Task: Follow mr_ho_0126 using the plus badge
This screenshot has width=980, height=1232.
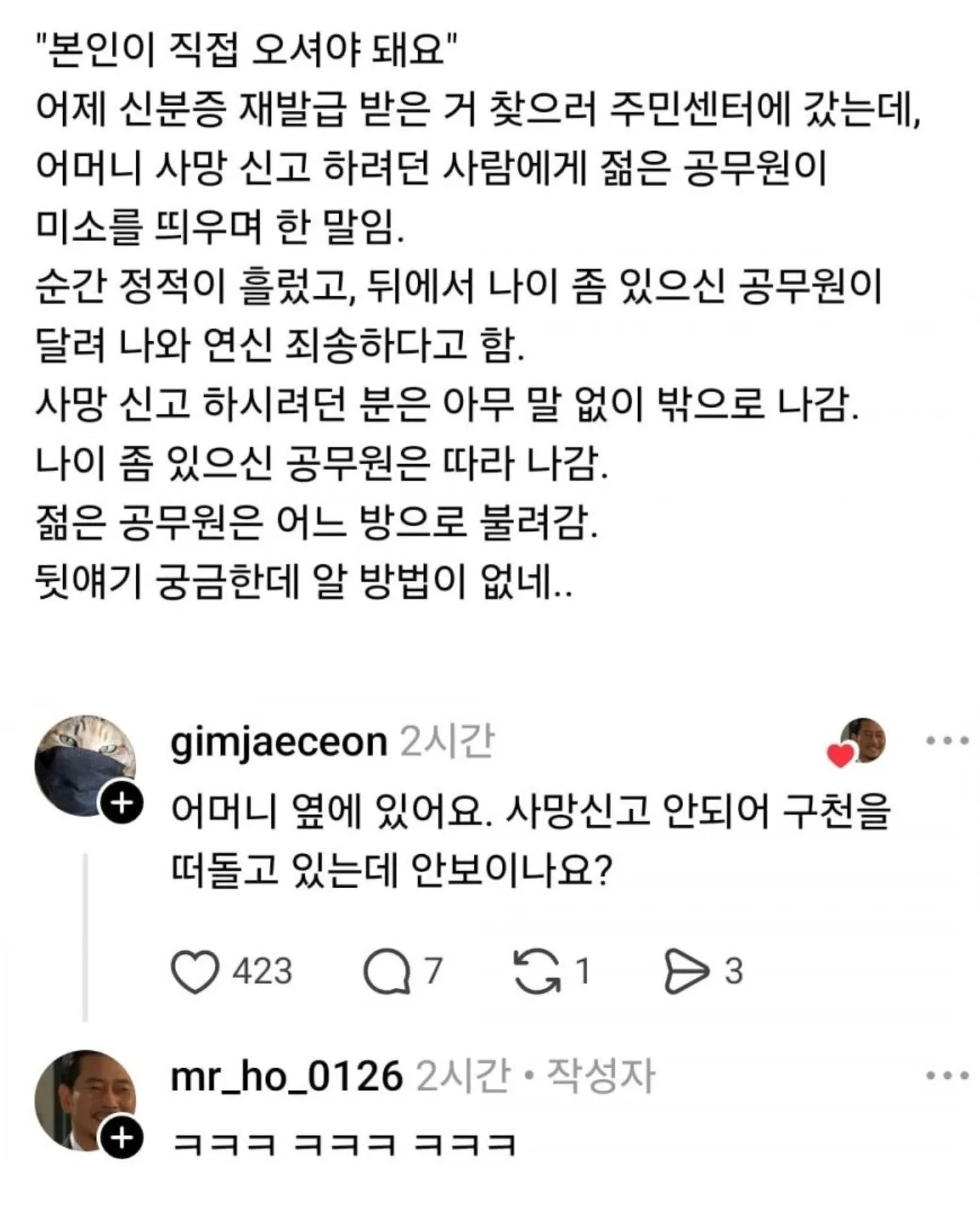Action: 122,1139
